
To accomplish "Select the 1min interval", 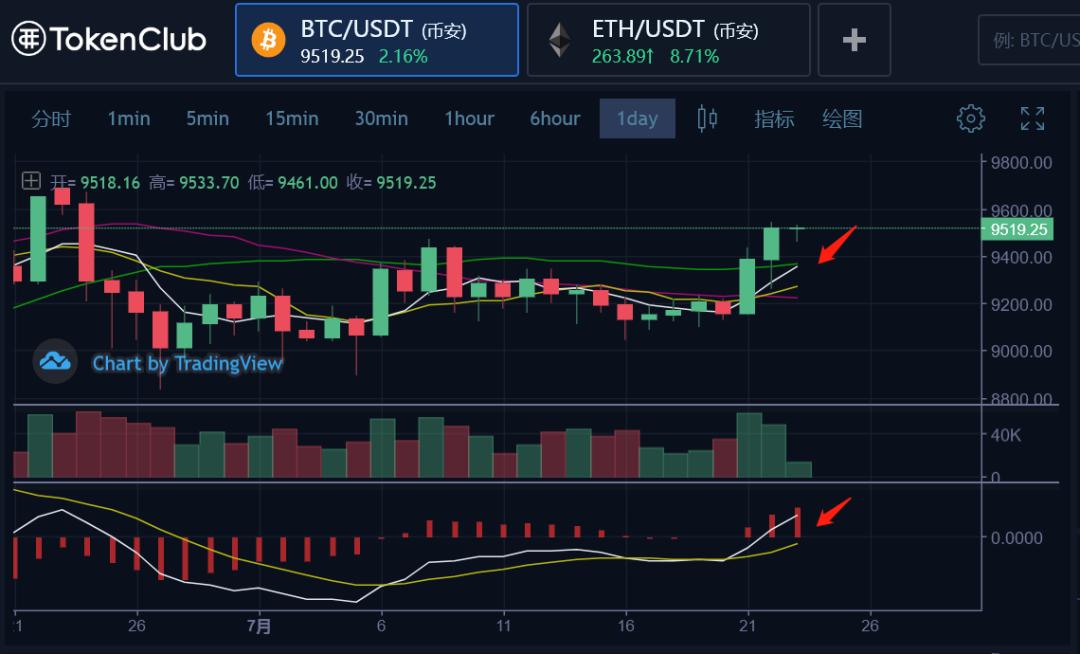I will click(x=129, y=119).
